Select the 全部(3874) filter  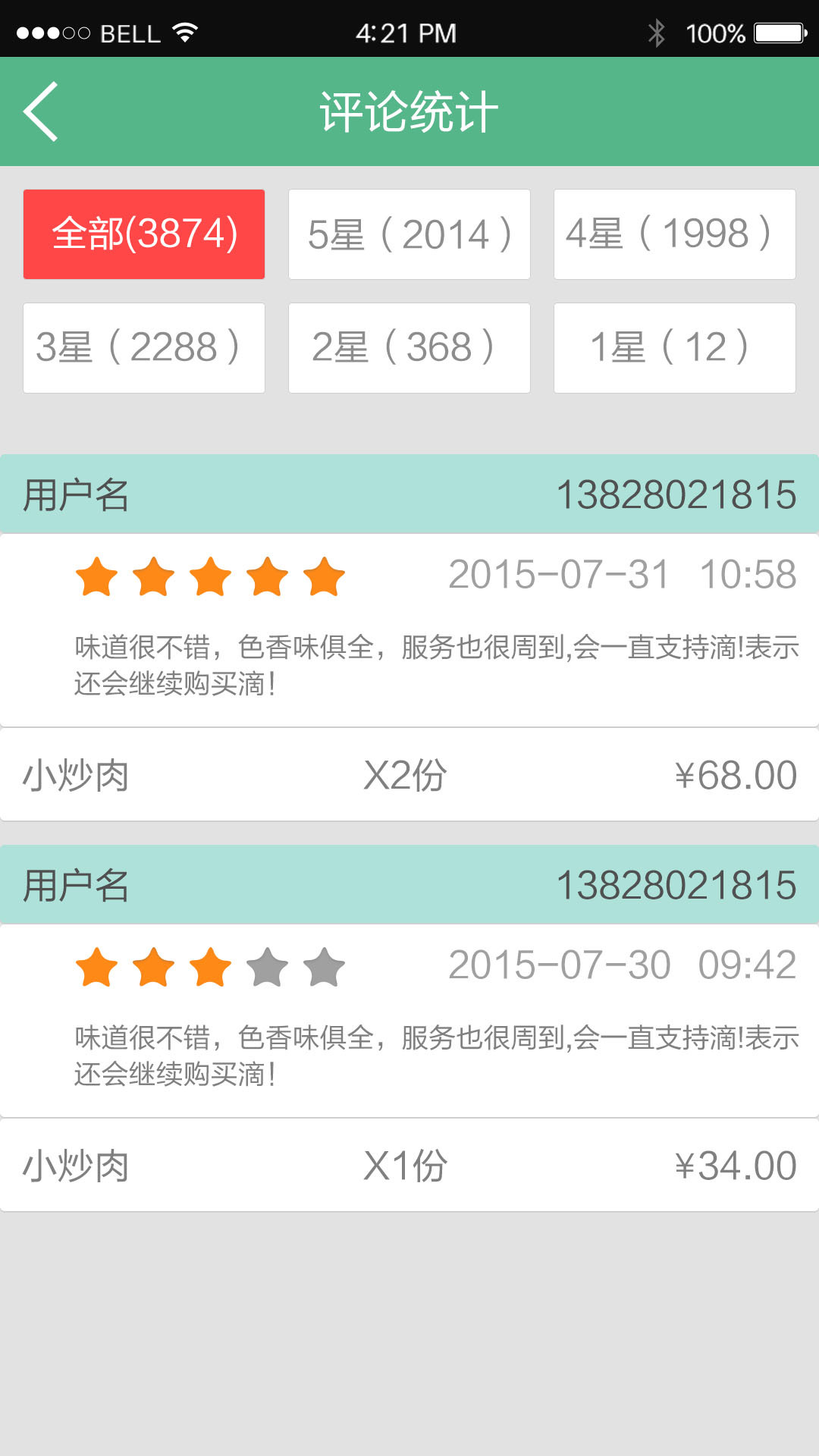point(144,234)
